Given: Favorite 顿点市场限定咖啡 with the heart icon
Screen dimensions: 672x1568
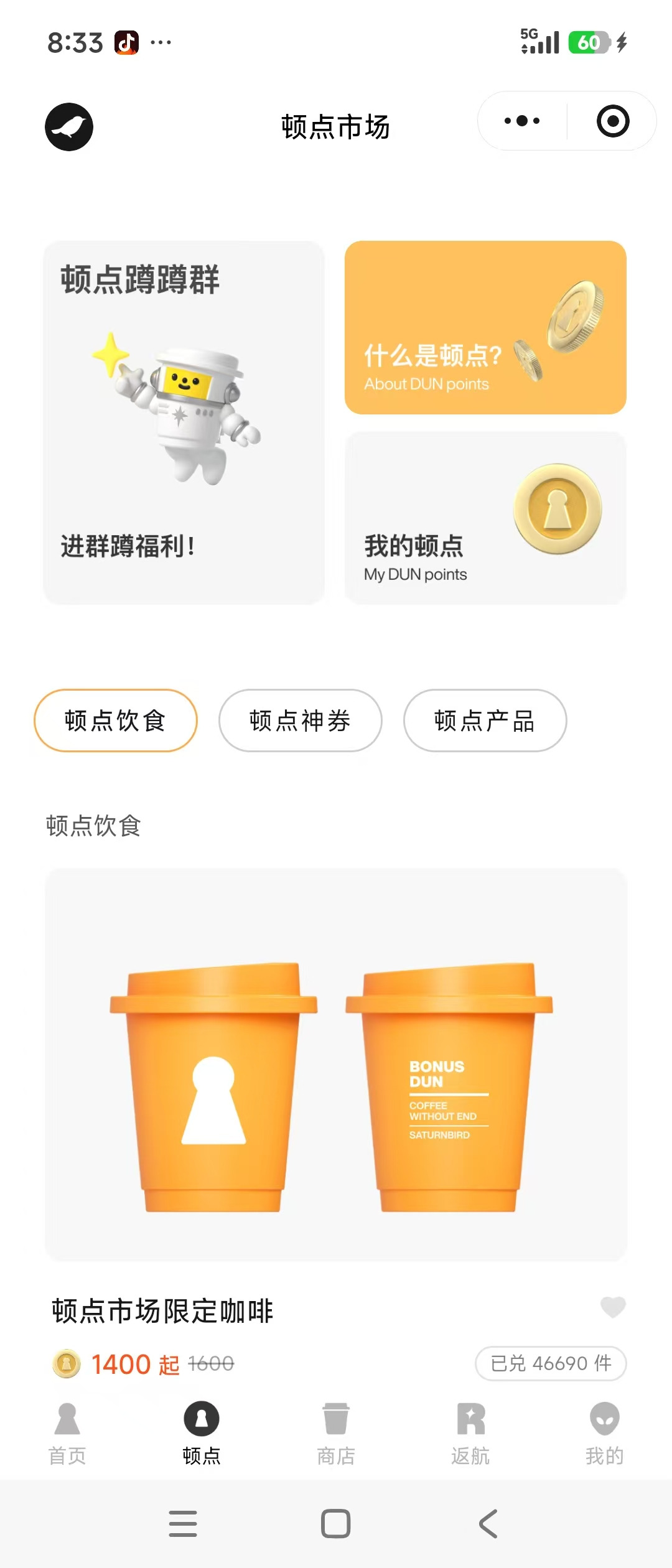Looking at the screenshot, I should pyautogui.click(x=613, y=1307).
